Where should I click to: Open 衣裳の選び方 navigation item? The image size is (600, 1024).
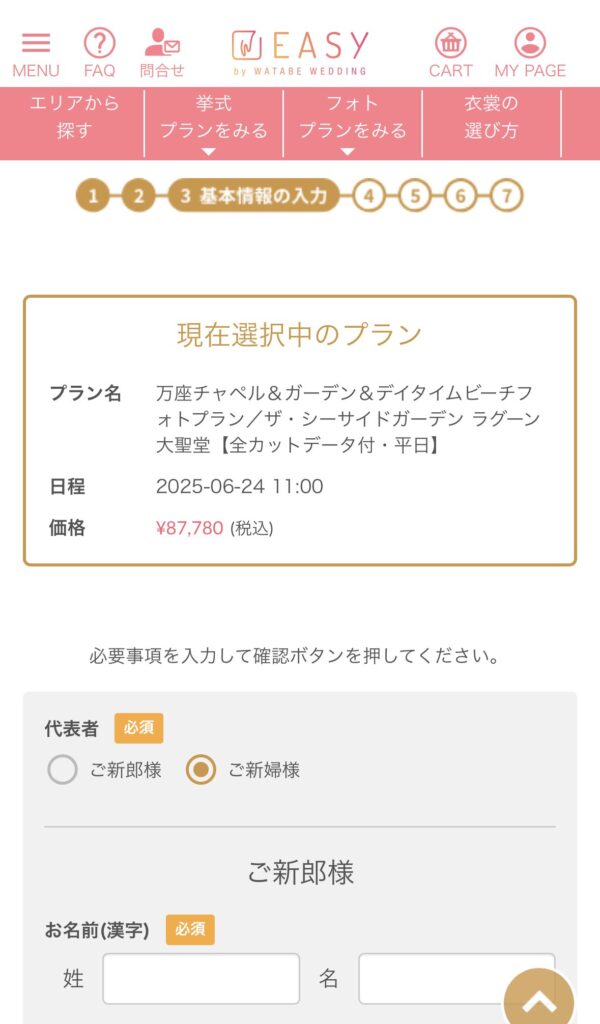click(x=491, y=117)
